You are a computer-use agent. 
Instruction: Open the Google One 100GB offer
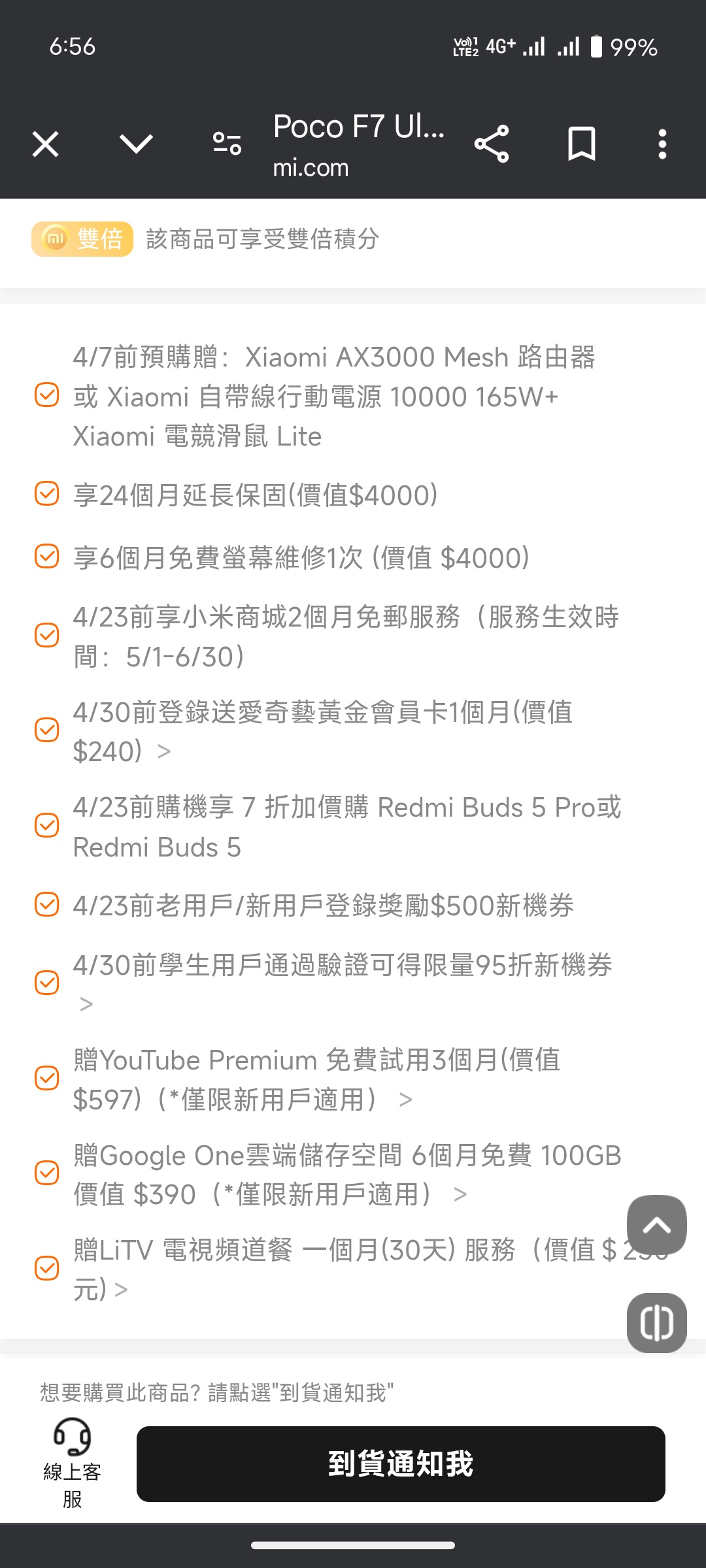tap(460, 1194)
